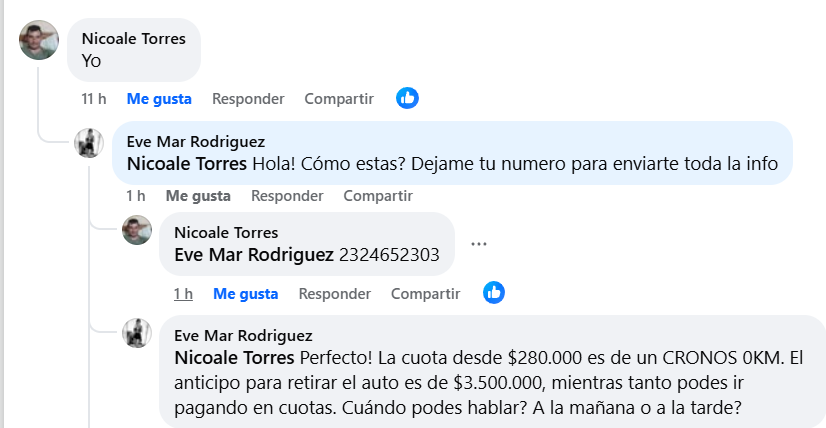Share Nicoale Torres' 'Yo' comment
Screen dimensions: 826x428
(339, 99)
